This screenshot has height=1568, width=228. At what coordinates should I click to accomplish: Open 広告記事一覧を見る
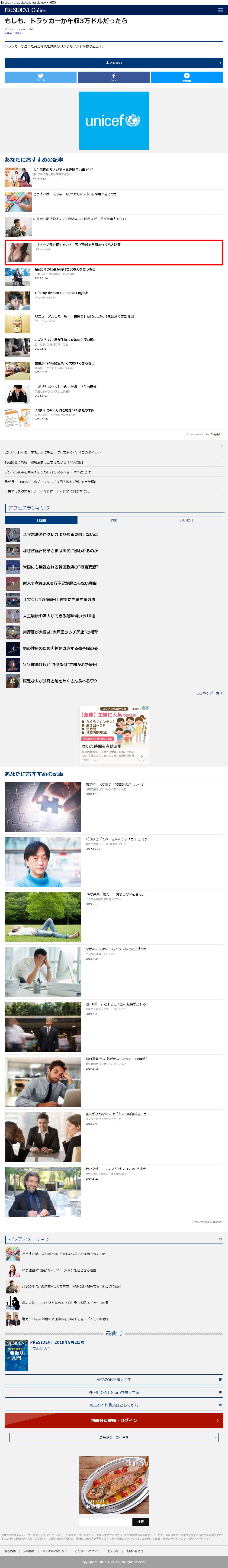click(114, 1438)
